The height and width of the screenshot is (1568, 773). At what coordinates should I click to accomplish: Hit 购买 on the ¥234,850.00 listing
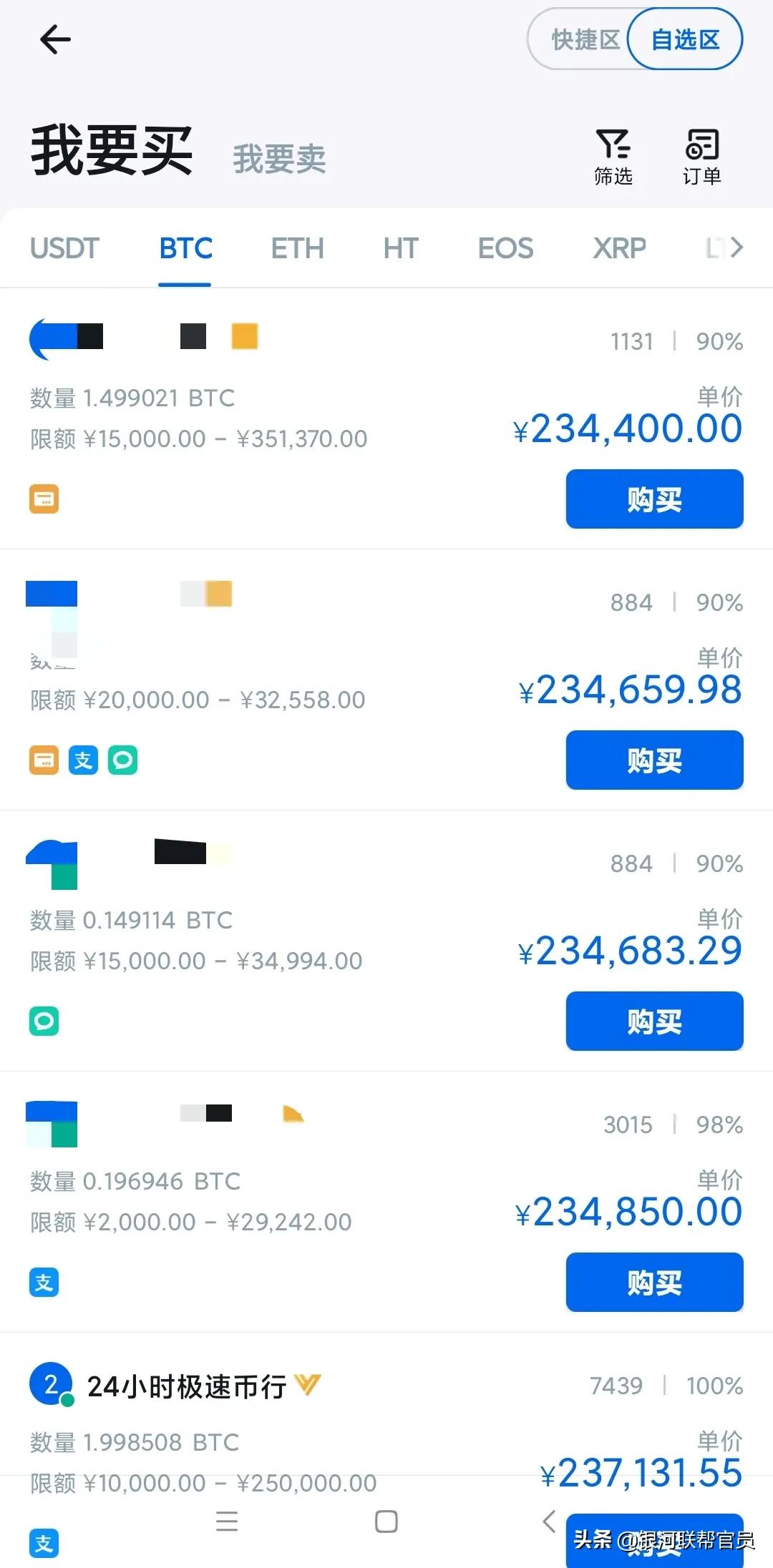[654, 1283]
